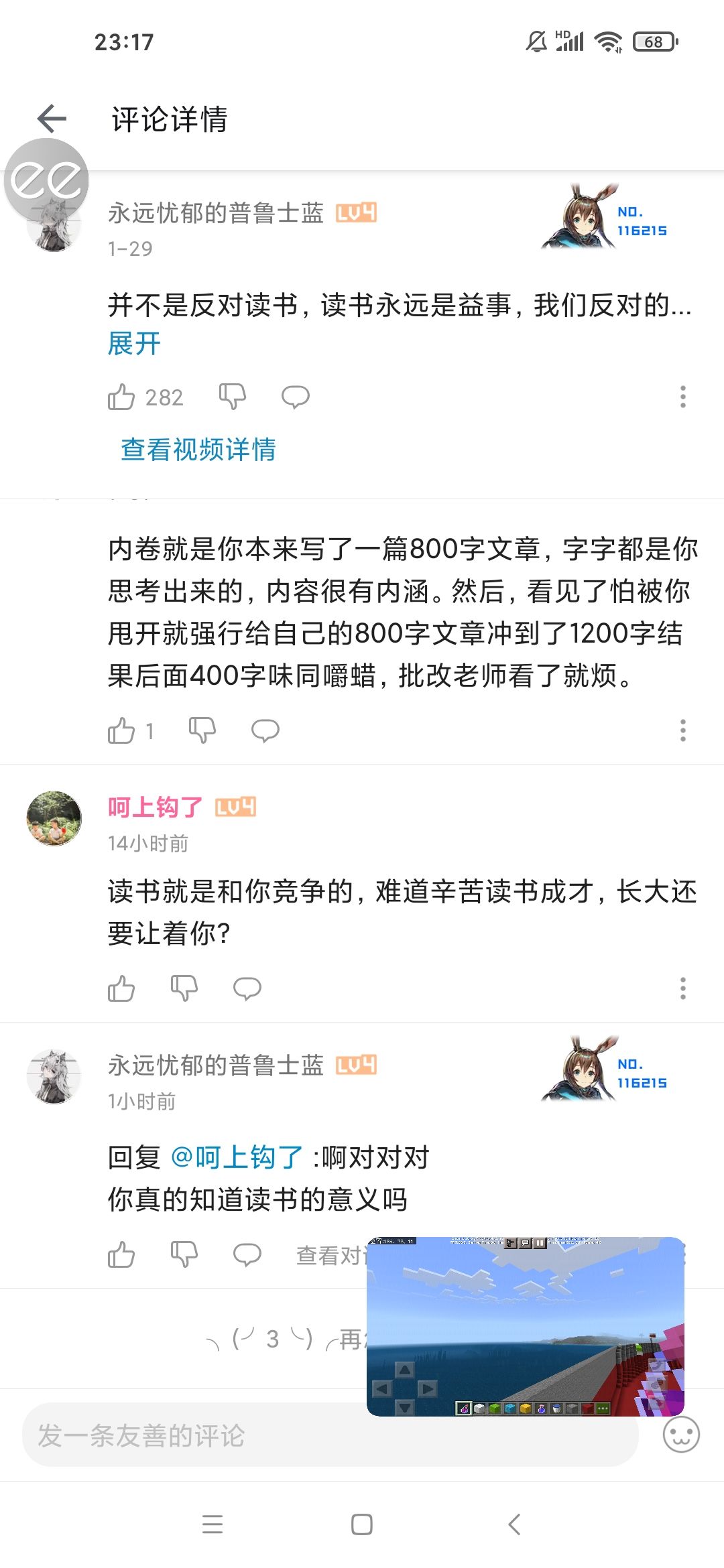Viewport: 724px width, 1568px height.
Task: Open more options on the 内卷 comment
Action: [683, 730]
